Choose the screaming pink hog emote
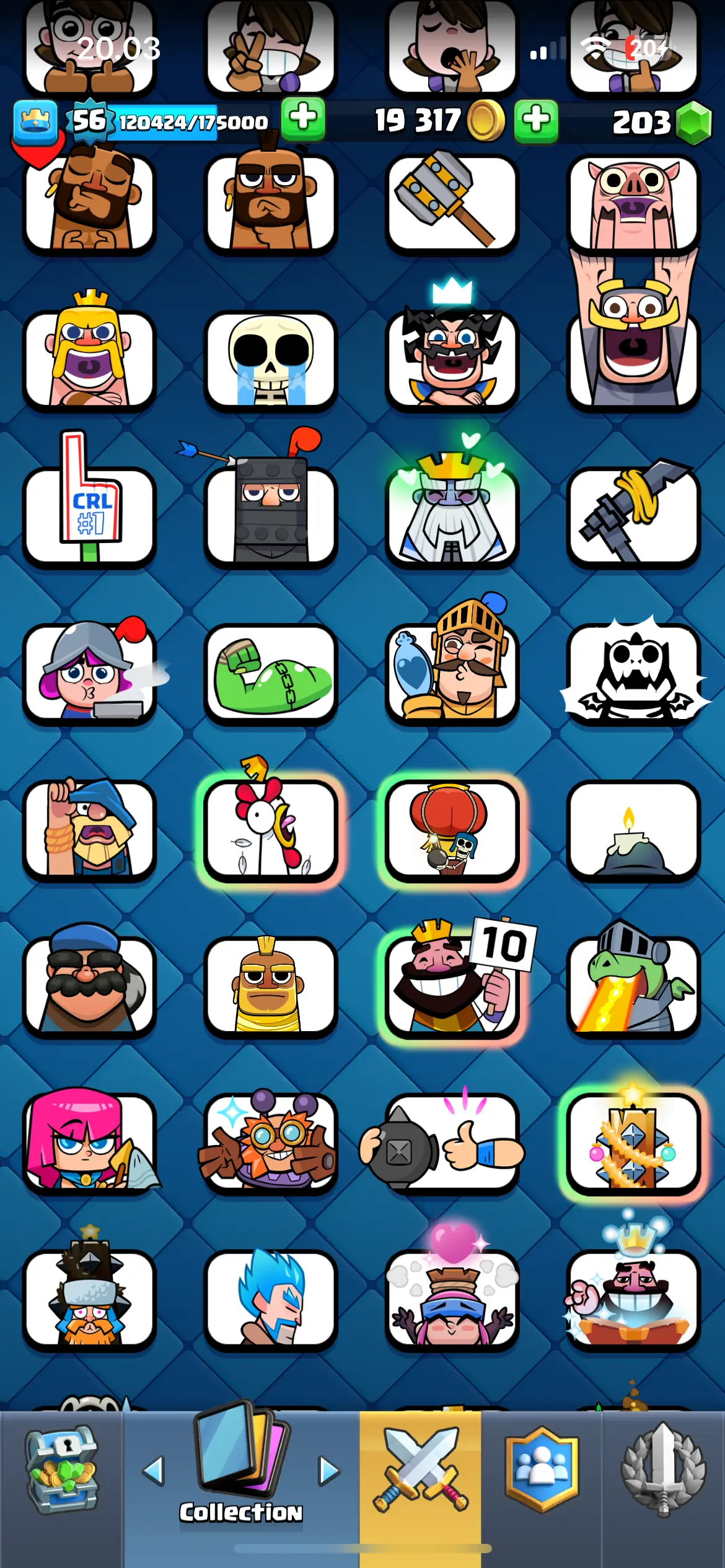 pyautogui.click(x=633, y=201)
